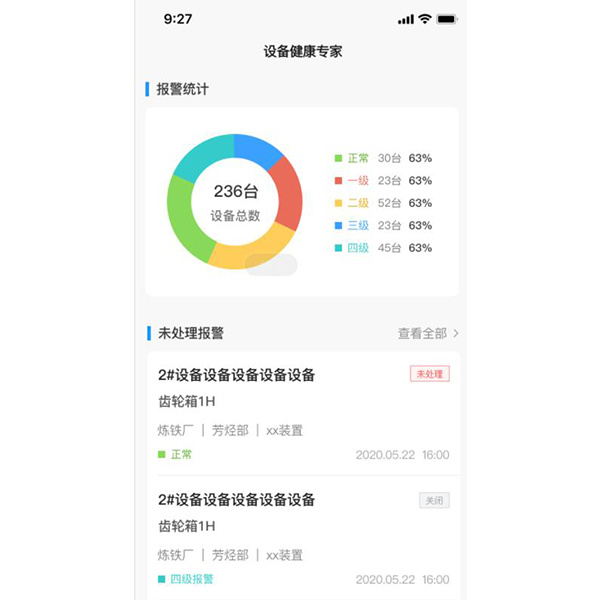Open 查看全部 for unprocessed alarms
Viewport: 600px width, 600px height.
point(427,333)
